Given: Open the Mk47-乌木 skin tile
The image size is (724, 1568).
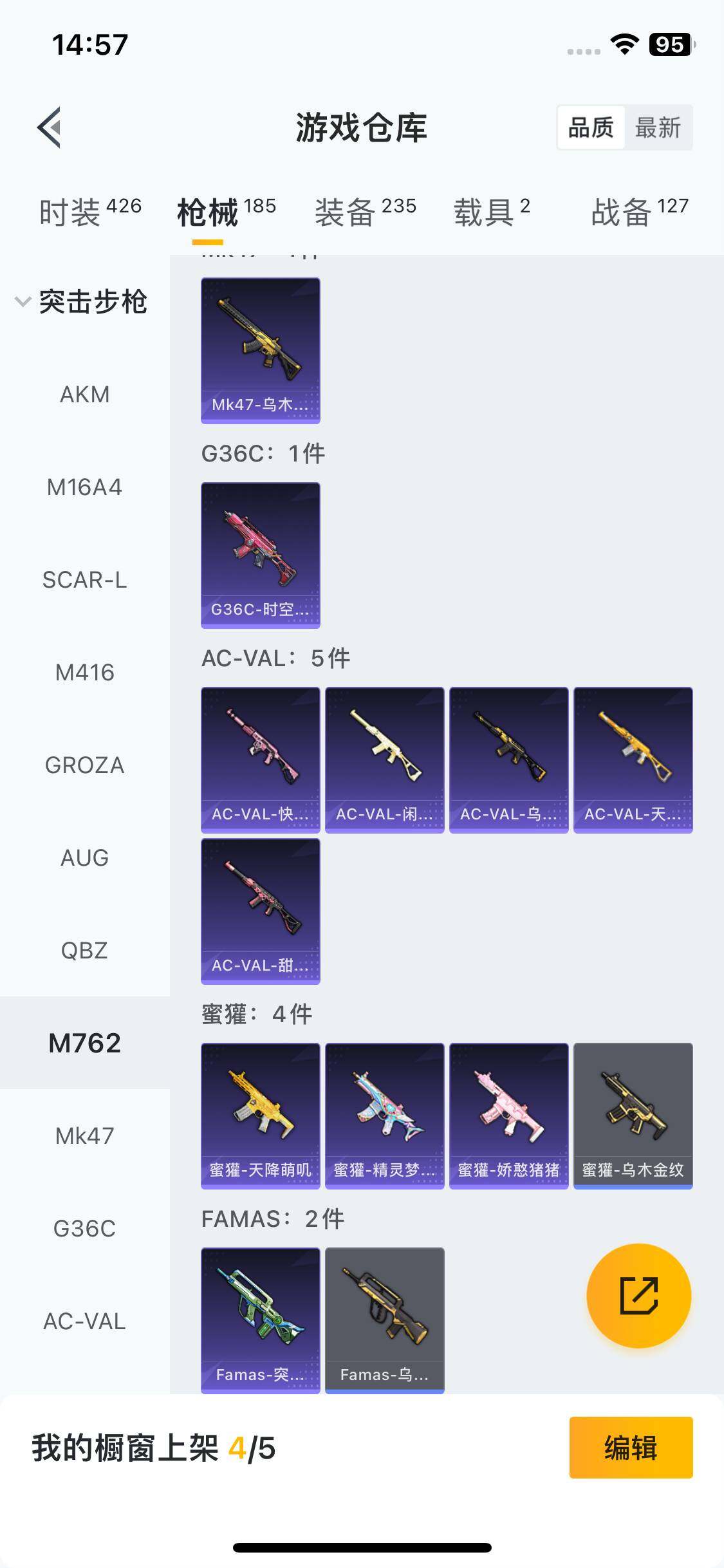Looking at the screenshot, I should tap(260, 350).
